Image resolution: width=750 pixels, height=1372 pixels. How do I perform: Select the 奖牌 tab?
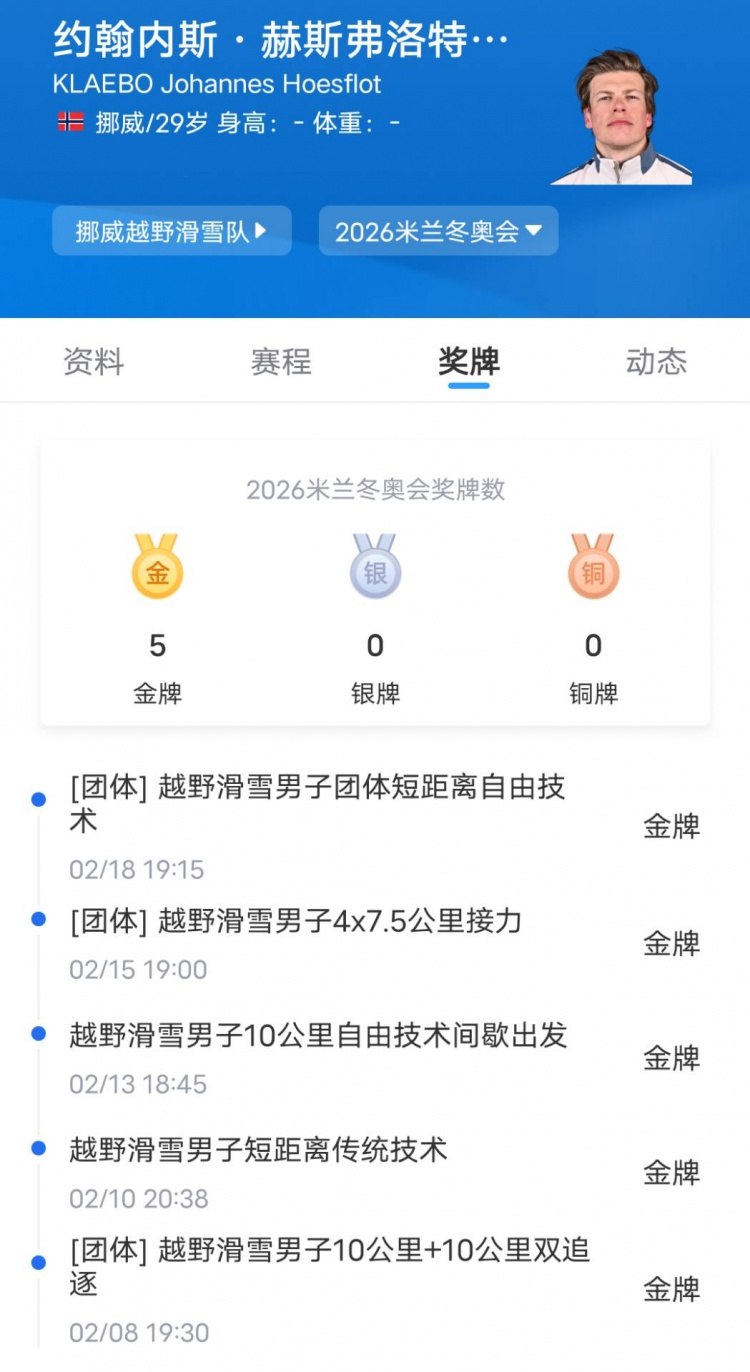coord(468,362)
